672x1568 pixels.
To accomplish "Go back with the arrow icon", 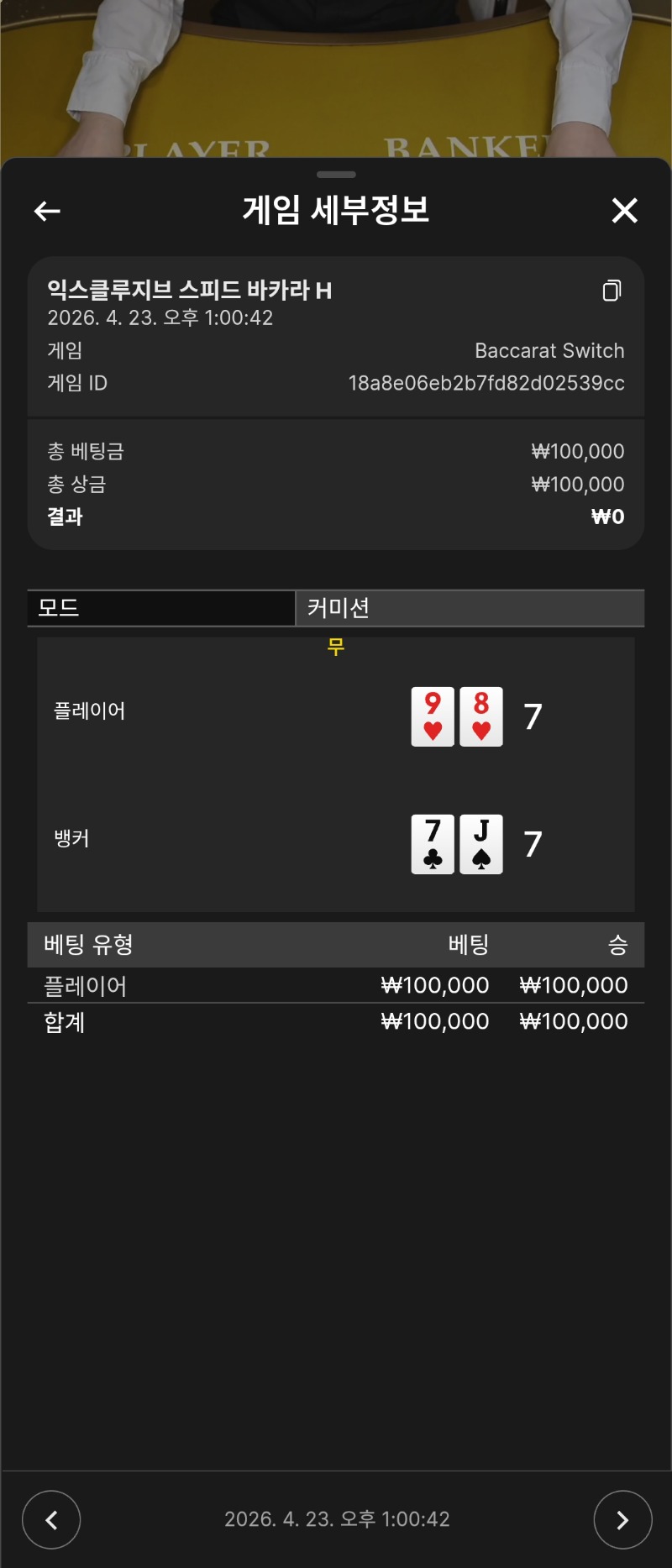I will pyautogui.click(x=47, y=211).
